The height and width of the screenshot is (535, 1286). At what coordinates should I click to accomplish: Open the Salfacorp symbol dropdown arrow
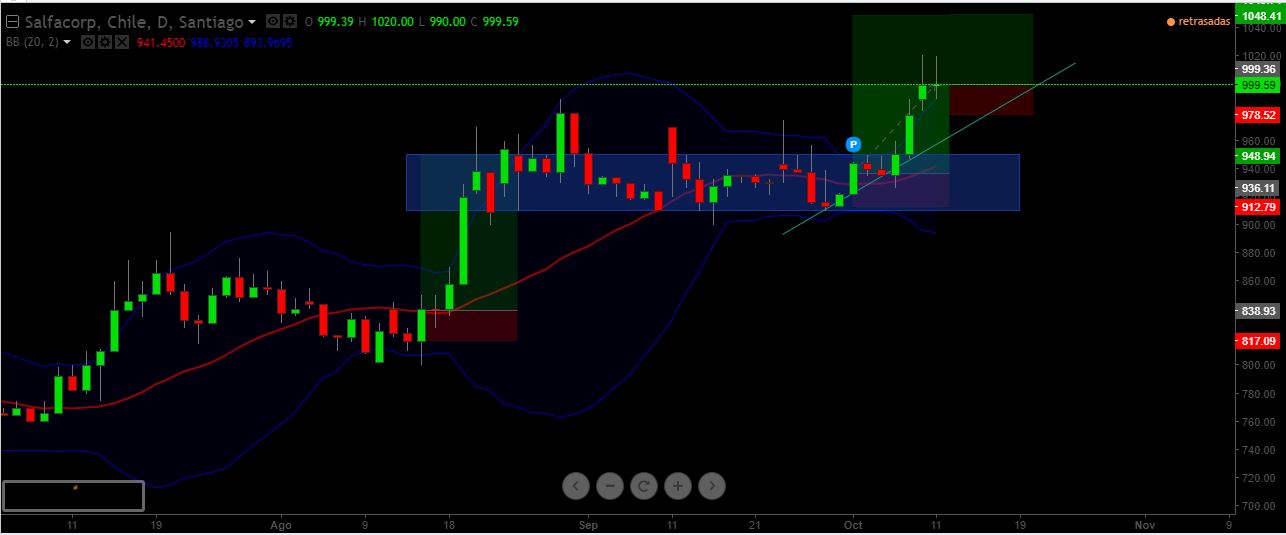coord(251,21)
